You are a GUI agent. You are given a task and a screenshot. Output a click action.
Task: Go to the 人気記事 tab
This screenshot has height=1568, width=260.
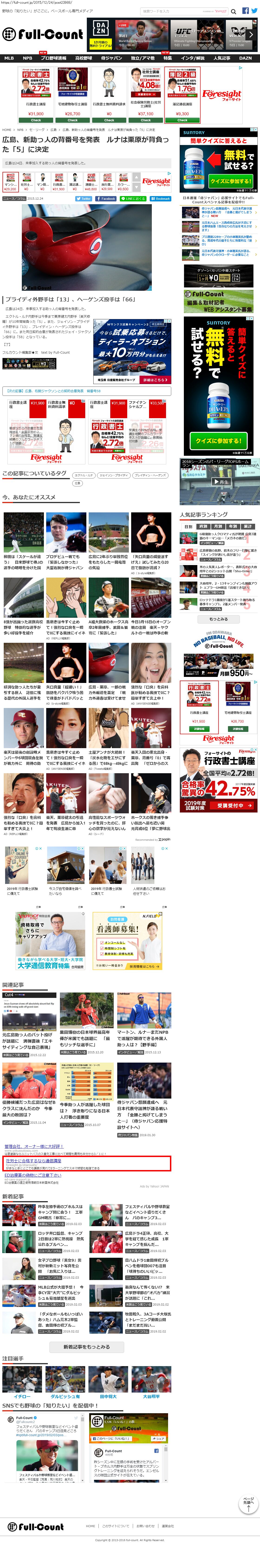222,58
